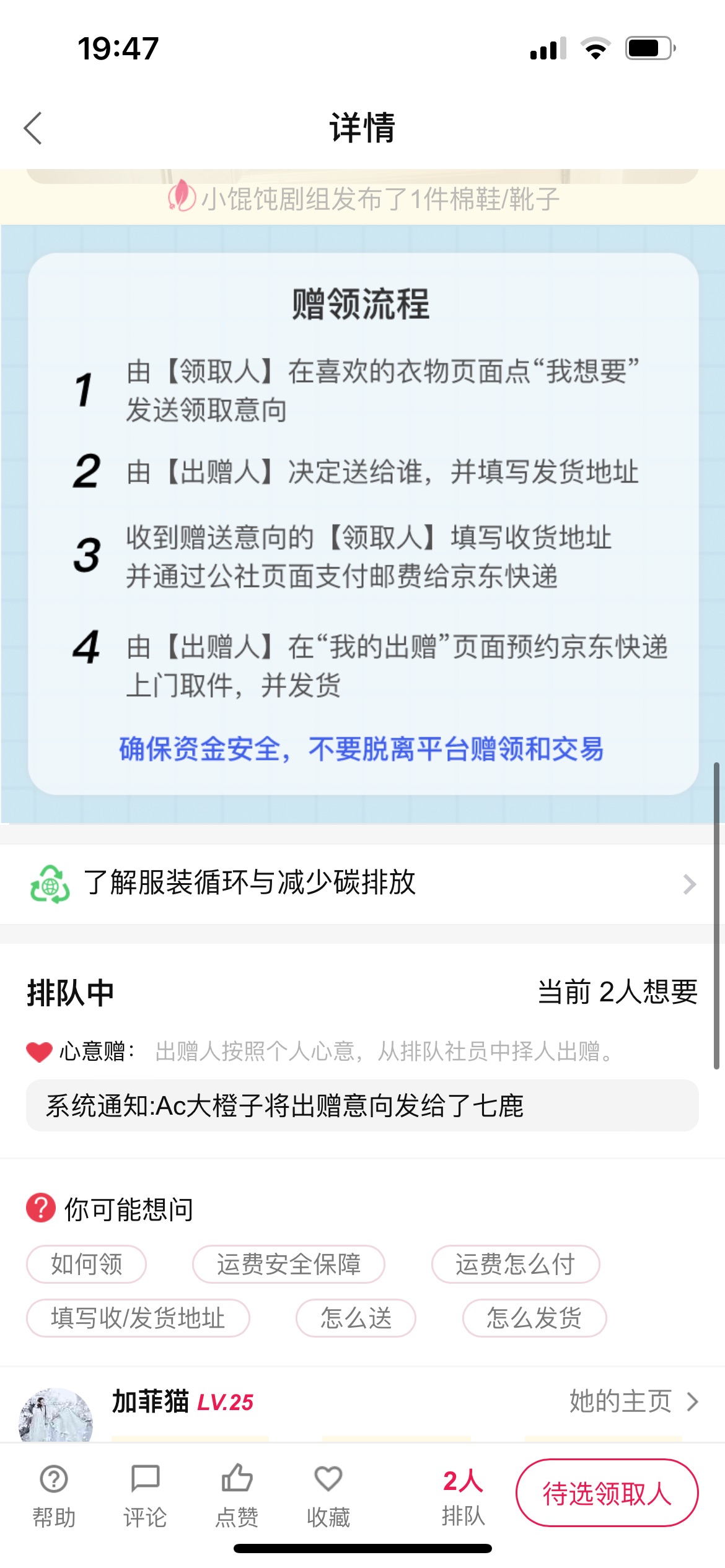Image resolution: width=725 pixels, height=1568 pixels.
Task: Select the 运费安全保障 chip
Action: pyautogui.click(x=289, y=1264)
